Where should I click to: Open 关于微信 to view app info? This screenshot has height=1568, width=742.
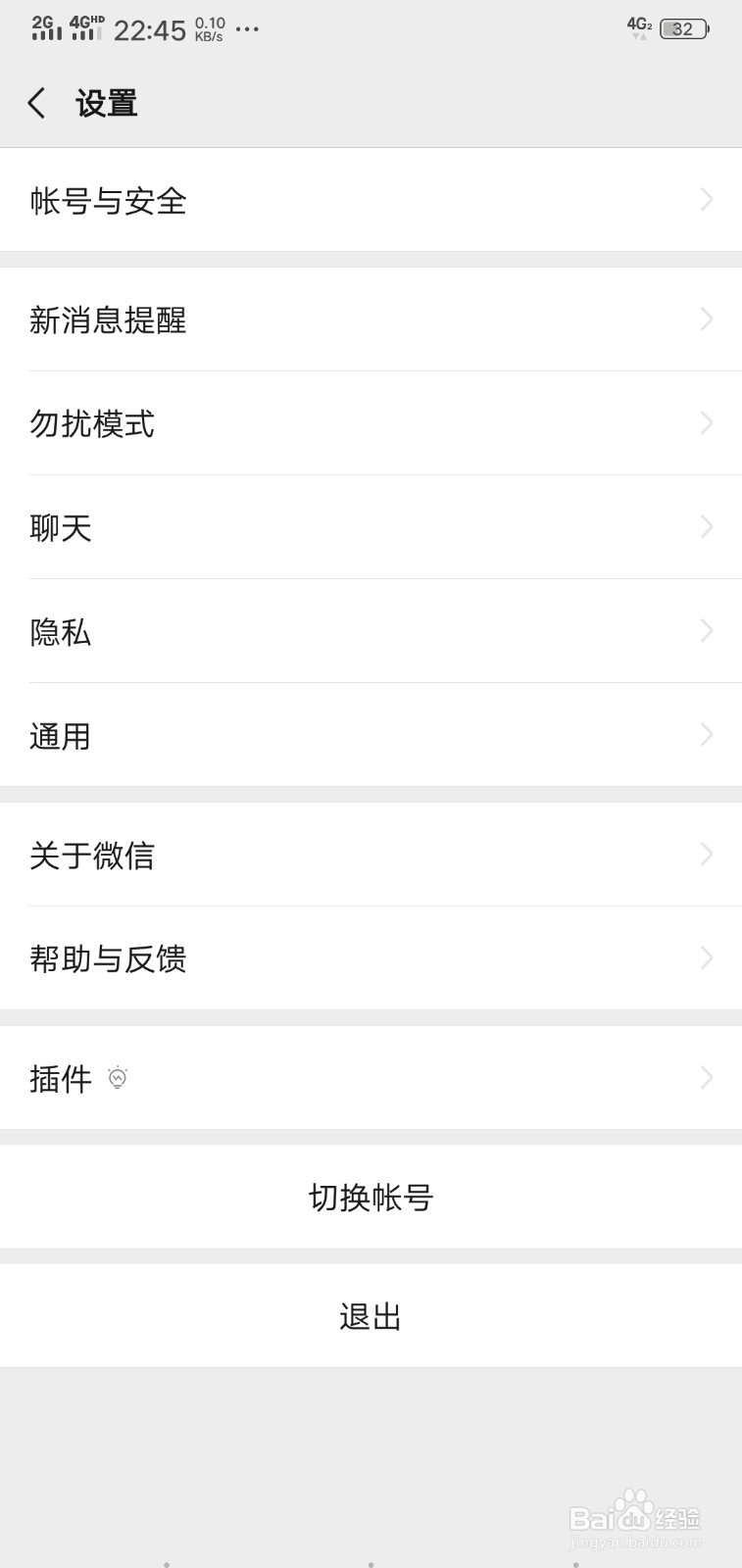coord(371,856)
